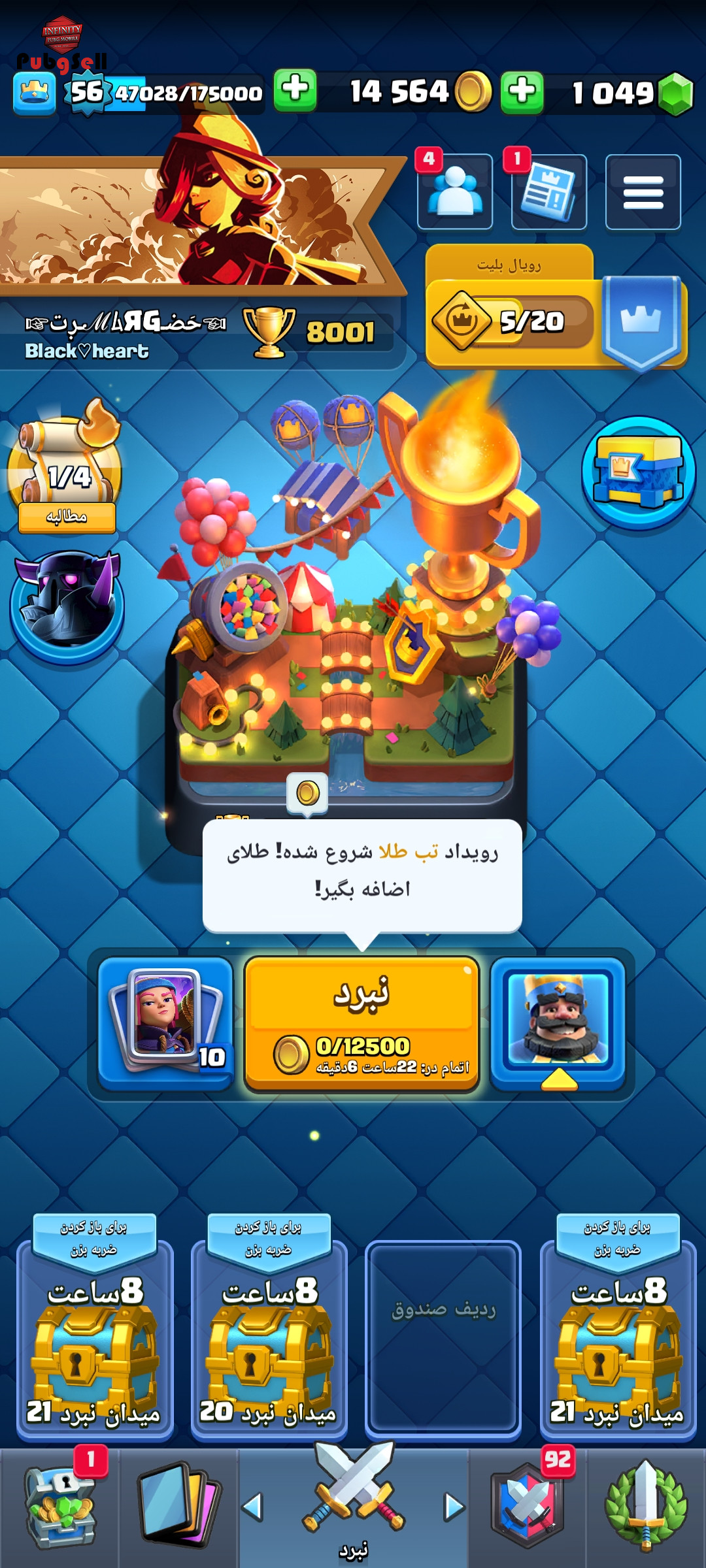Open the hamburger menu

point(643,191)
